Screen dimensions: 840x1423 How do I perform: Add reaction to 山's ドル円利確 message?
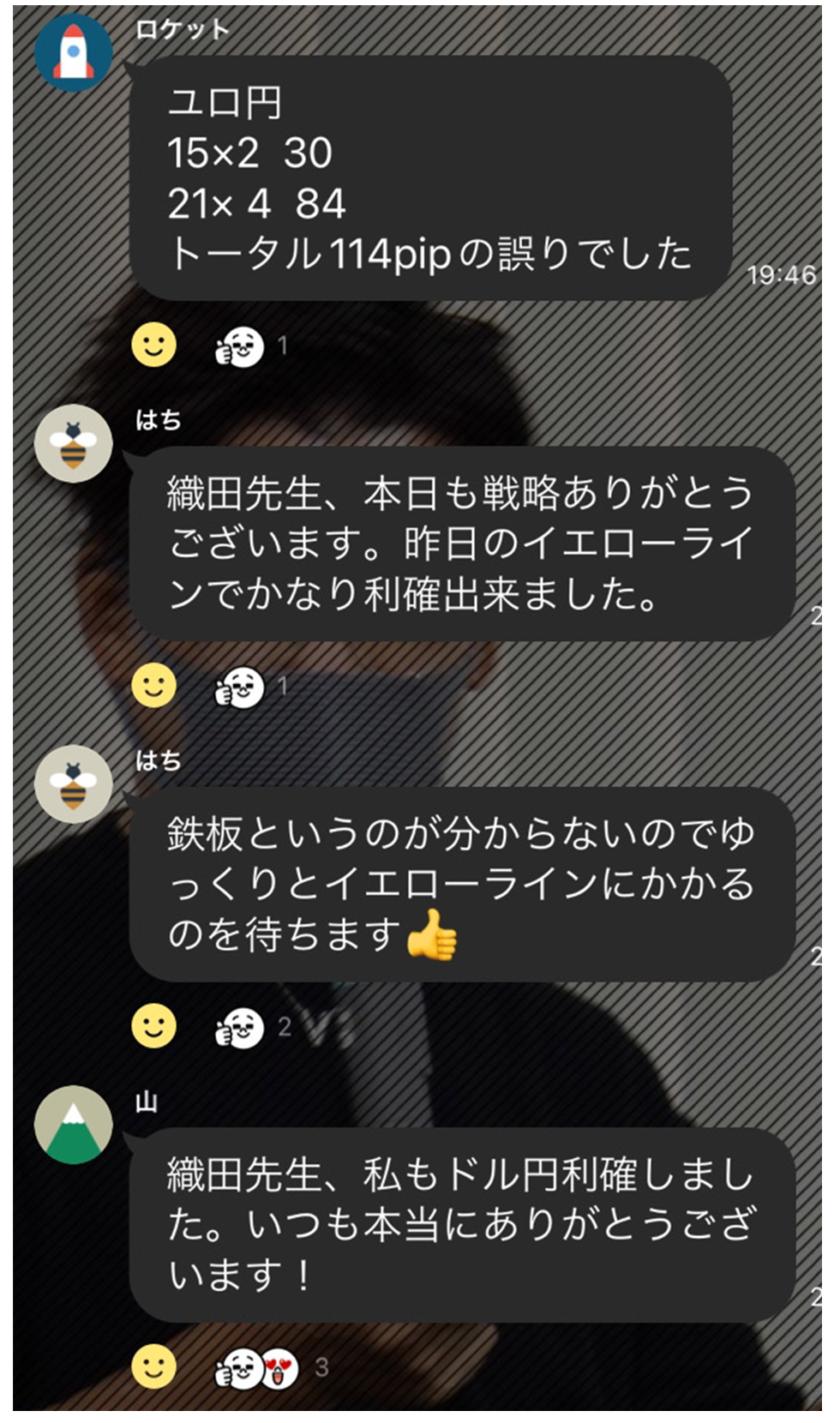pyautogui.click(x=154, y=1366)
